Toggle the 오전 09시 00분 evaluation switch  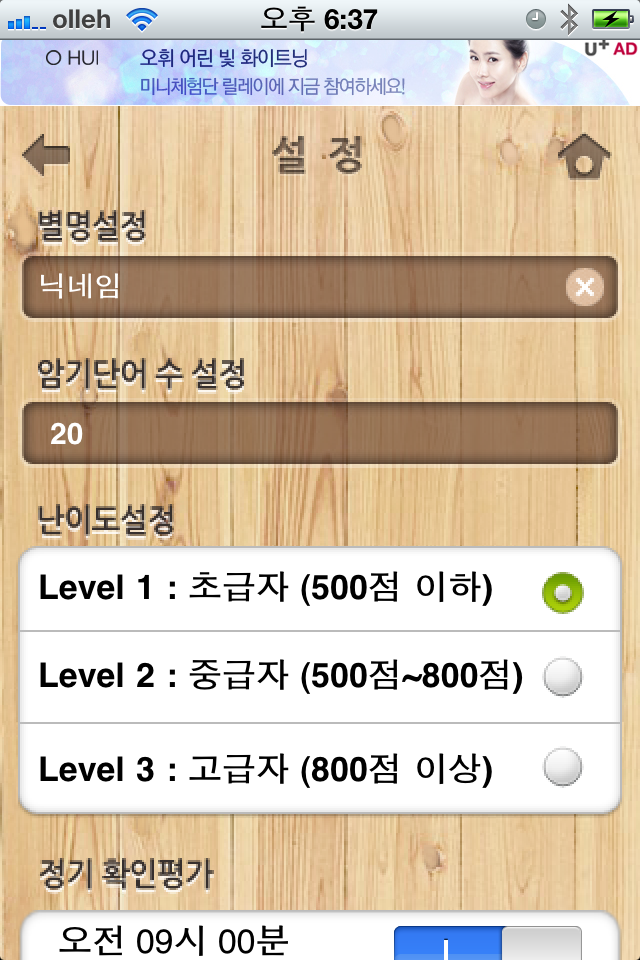coord(488,945)
